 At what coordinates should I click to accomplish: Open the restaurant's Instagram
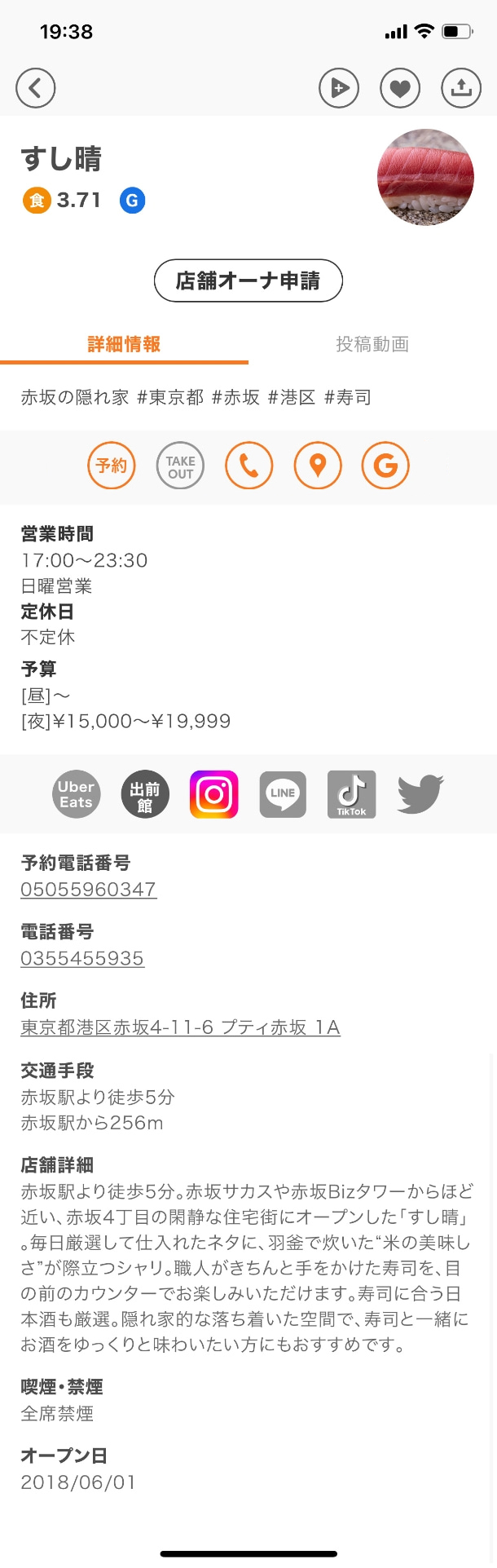tap(214, 794)
